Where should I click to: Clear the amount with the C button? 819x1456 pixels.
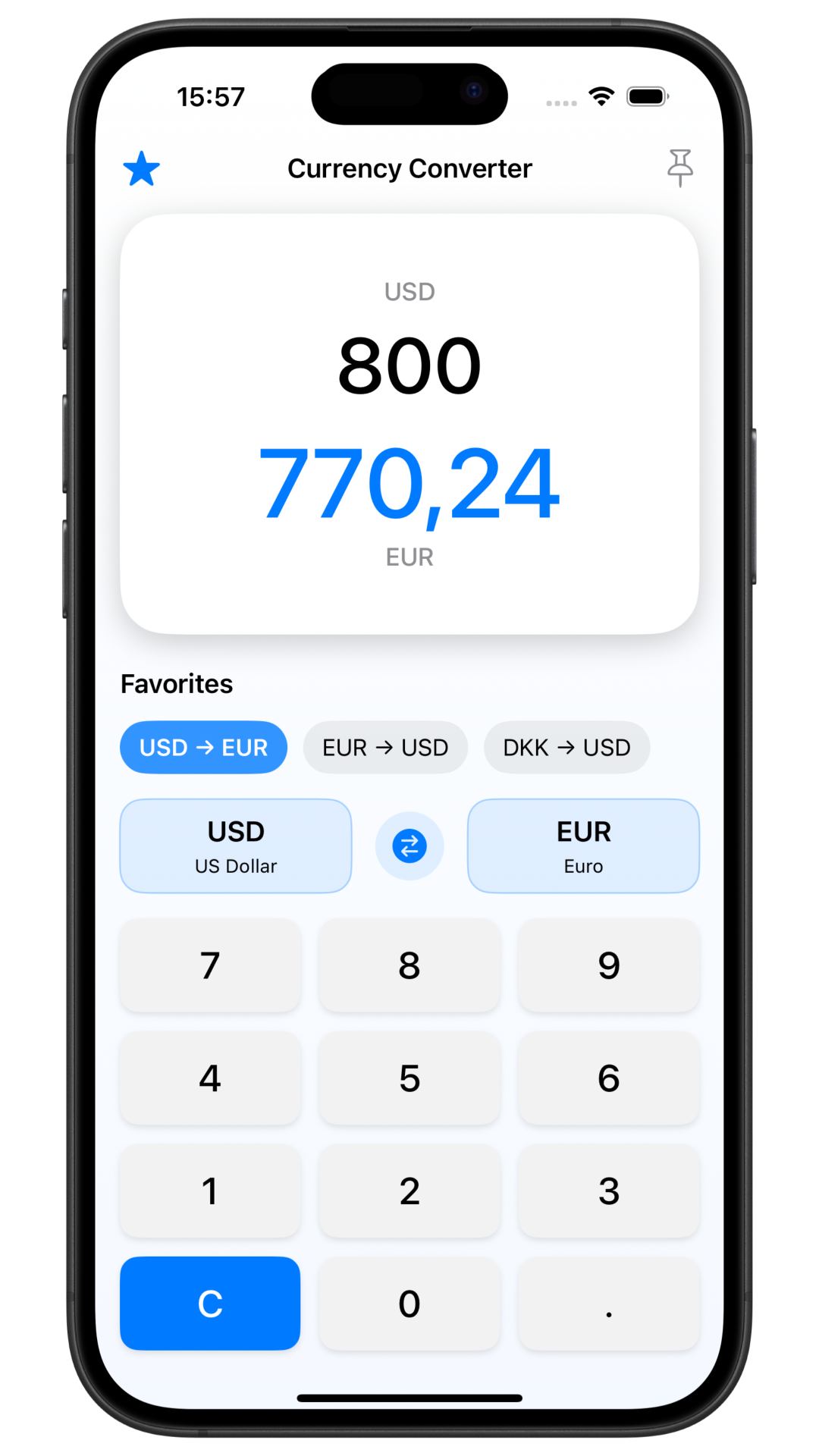[210, 1304]
